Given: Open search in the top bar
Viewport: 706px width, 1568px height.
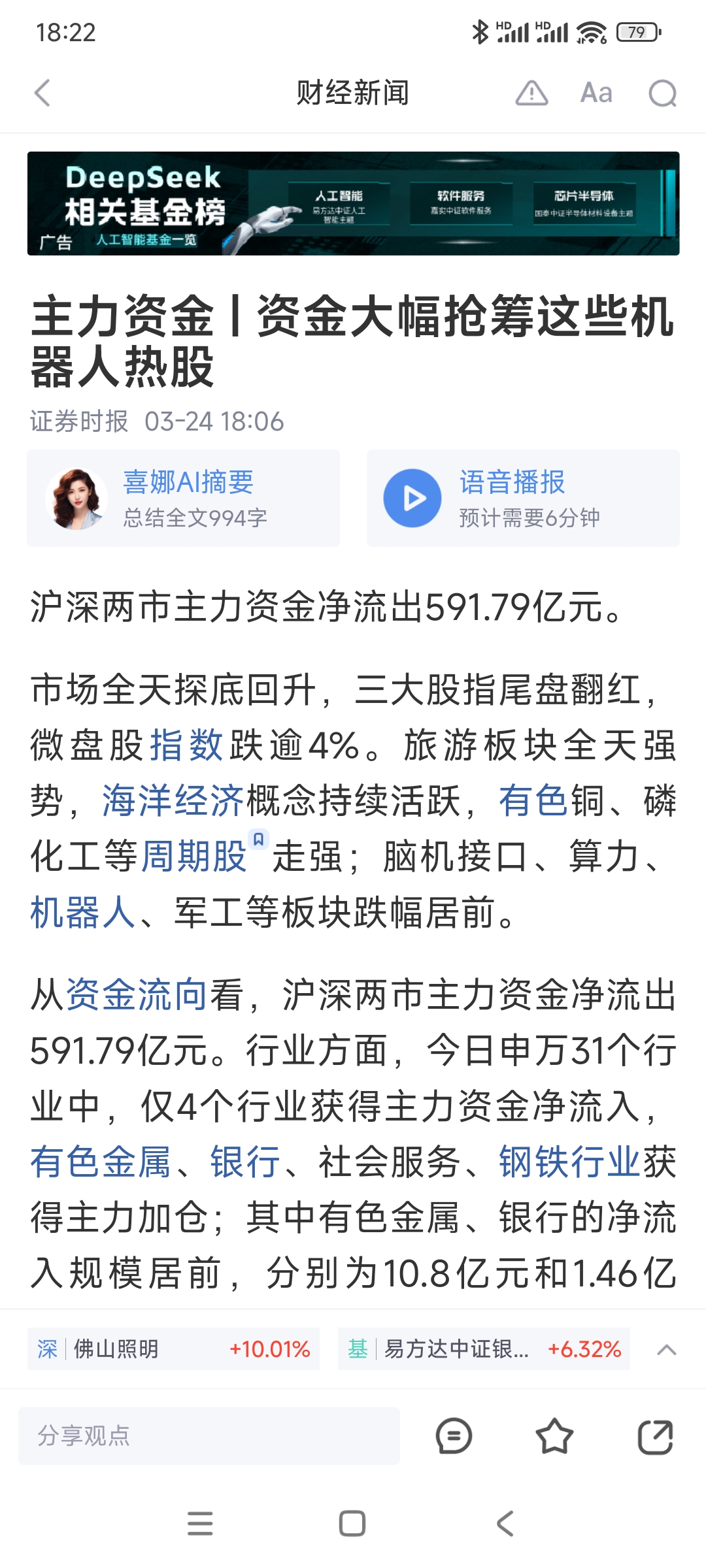Looking at the screenshot, I should (x=662, y=93).
